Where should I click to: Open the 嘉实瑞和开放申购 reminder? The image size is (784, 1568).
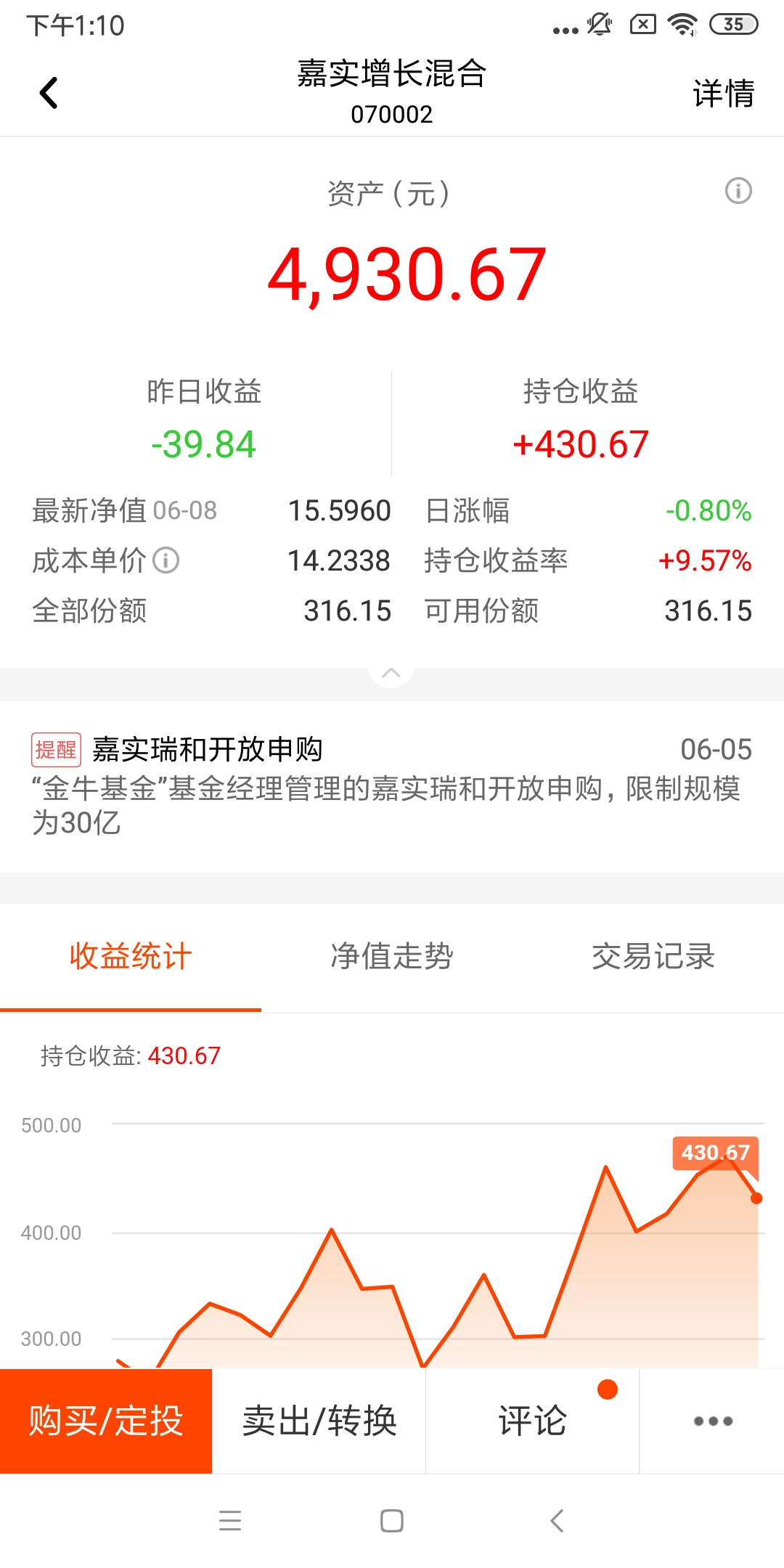(x=392, y=785)
